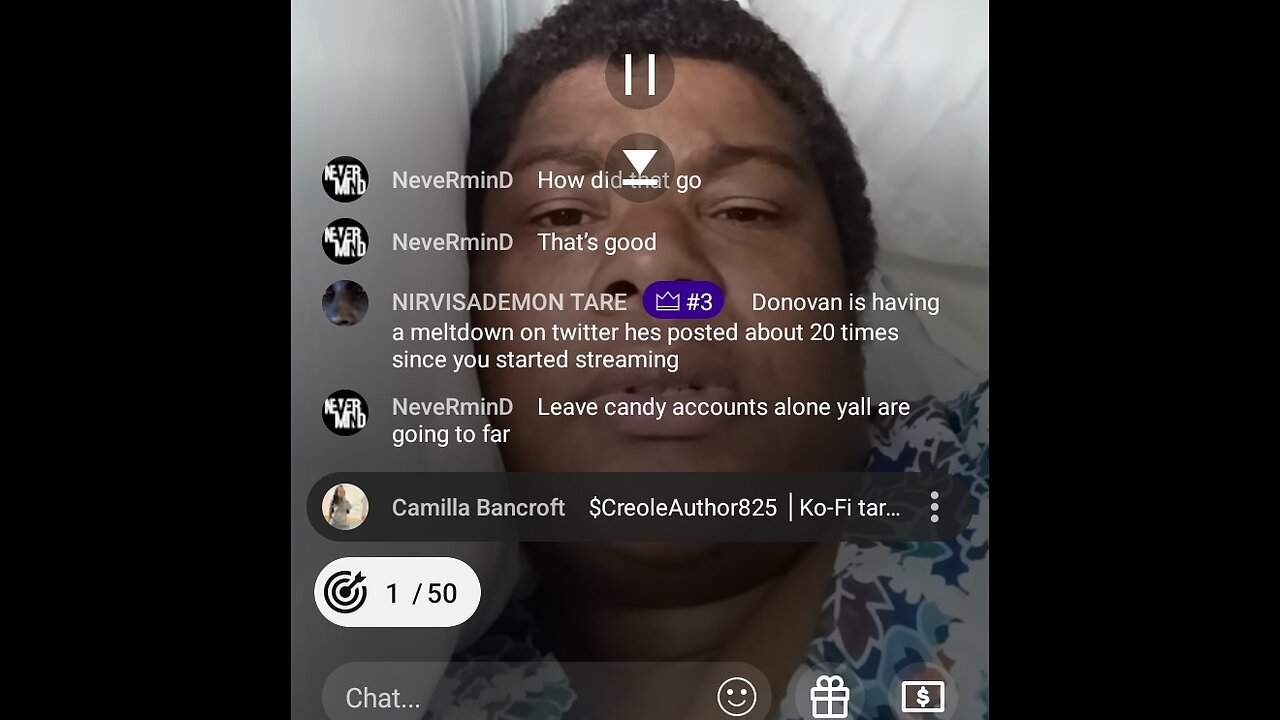Collapse the player with the down arrow
1280x720 pixels.
pos(640,166)
